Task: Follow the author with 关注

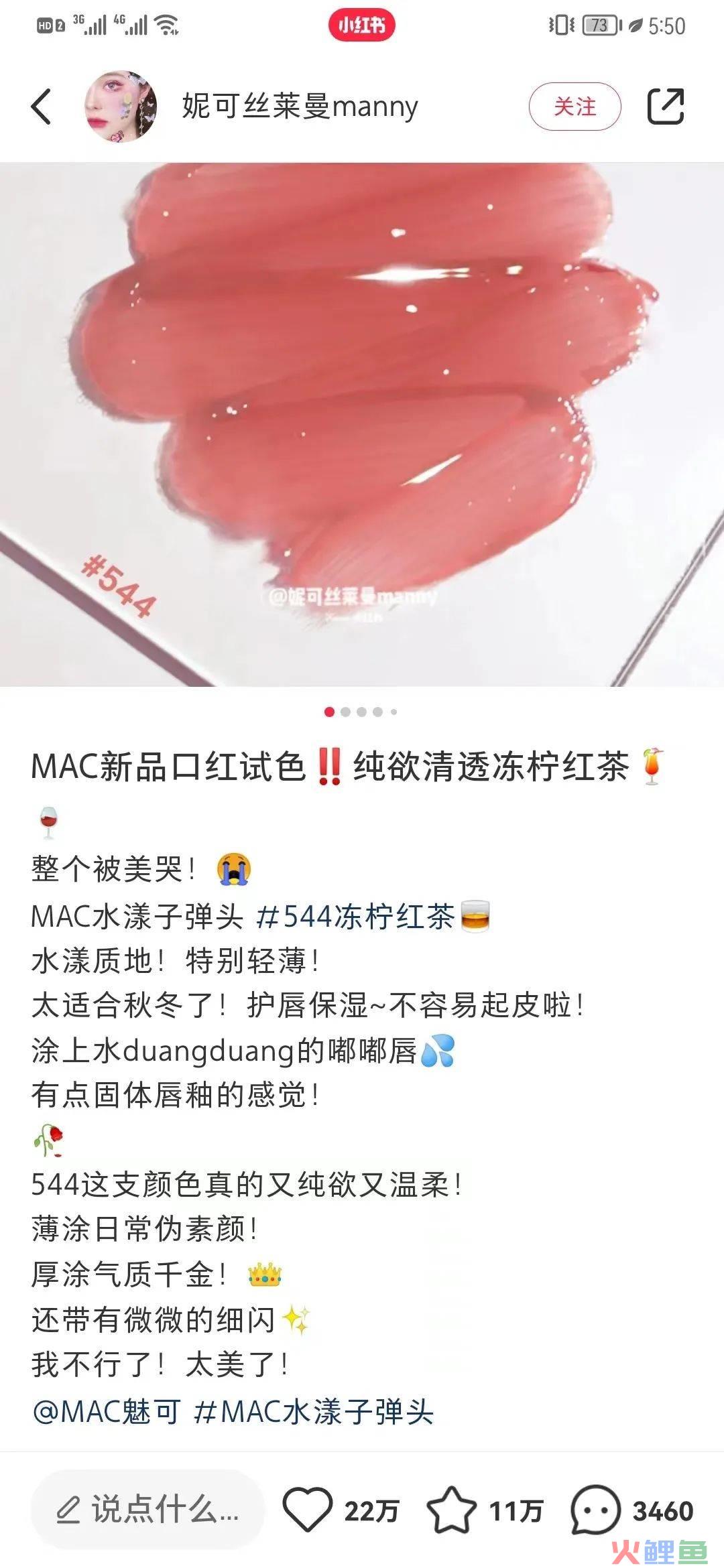Action: (575, 107)
